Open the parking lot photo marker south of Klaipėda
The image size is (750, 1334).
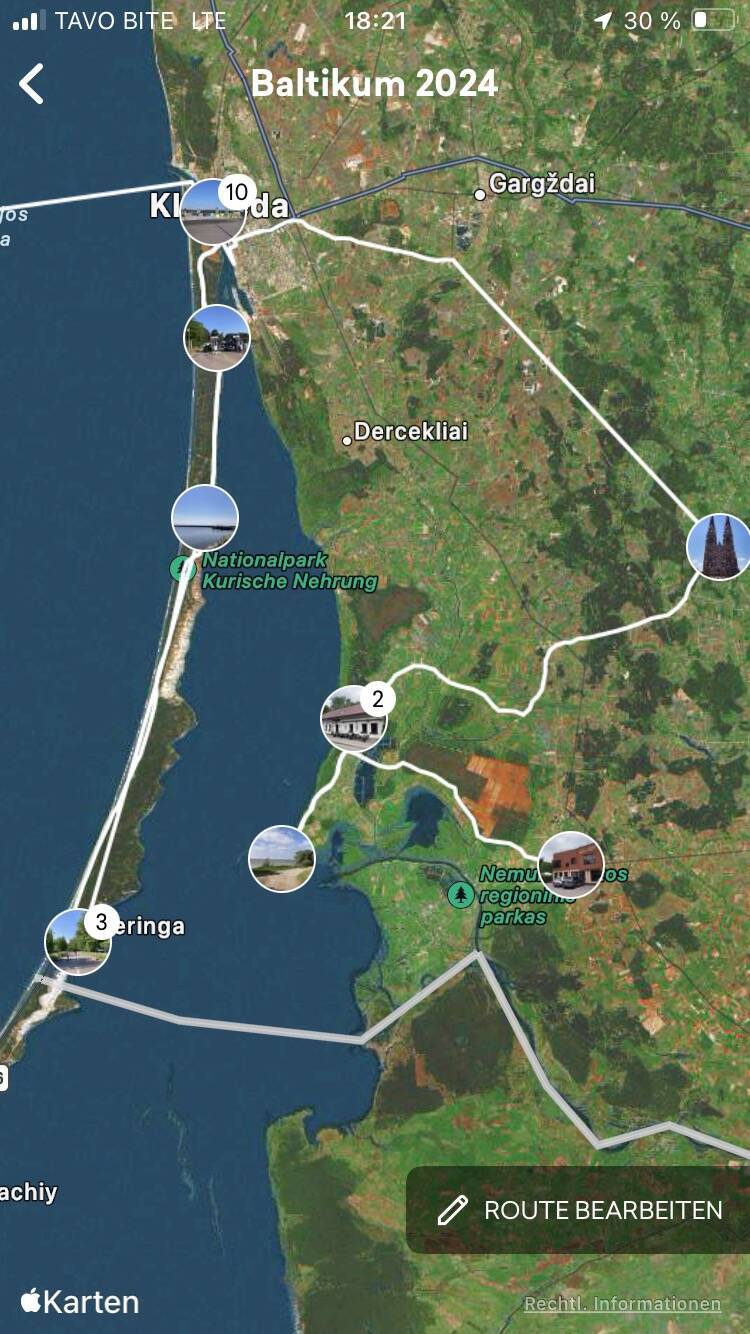[217, 338]
